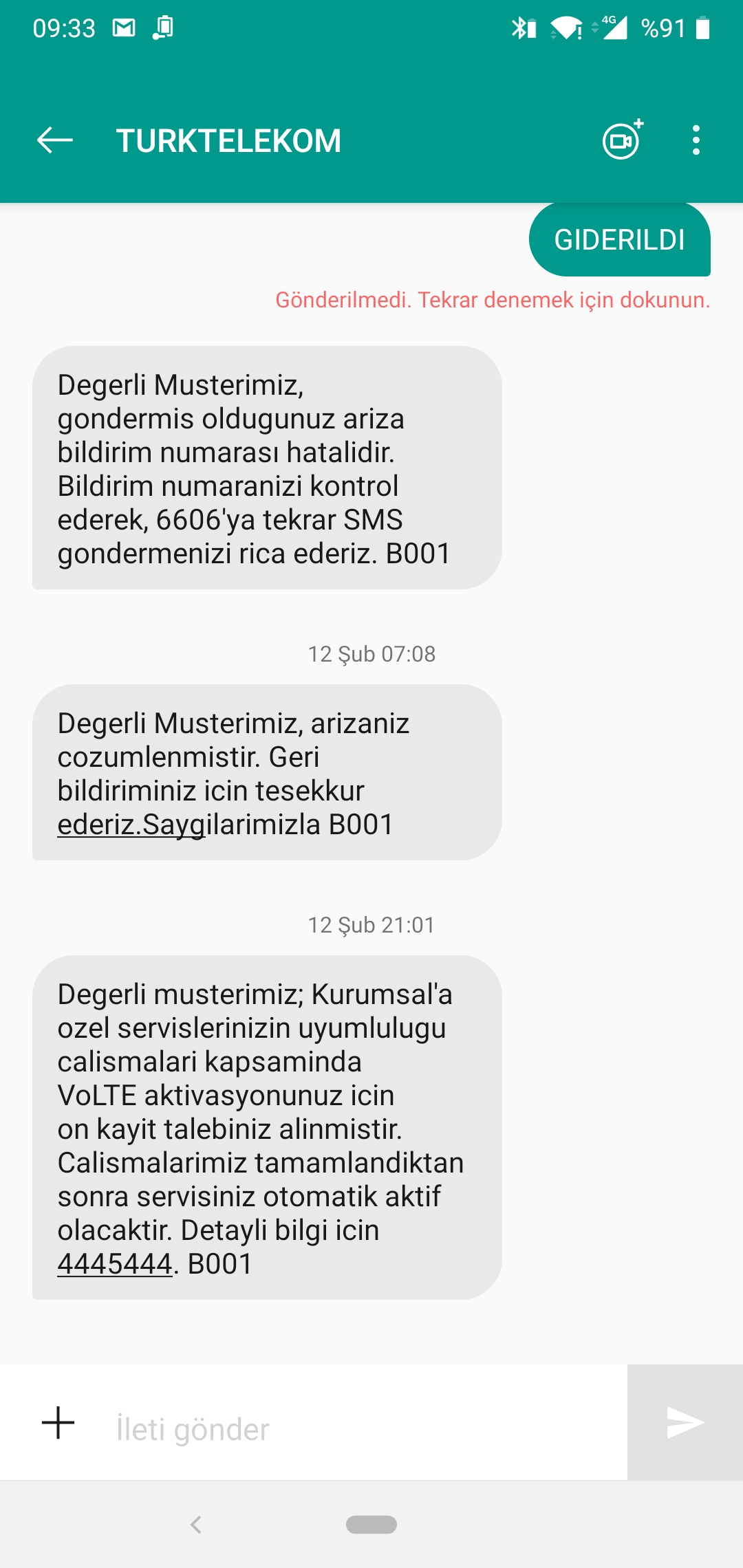Tap the send arrow button

pos(685,1422)
